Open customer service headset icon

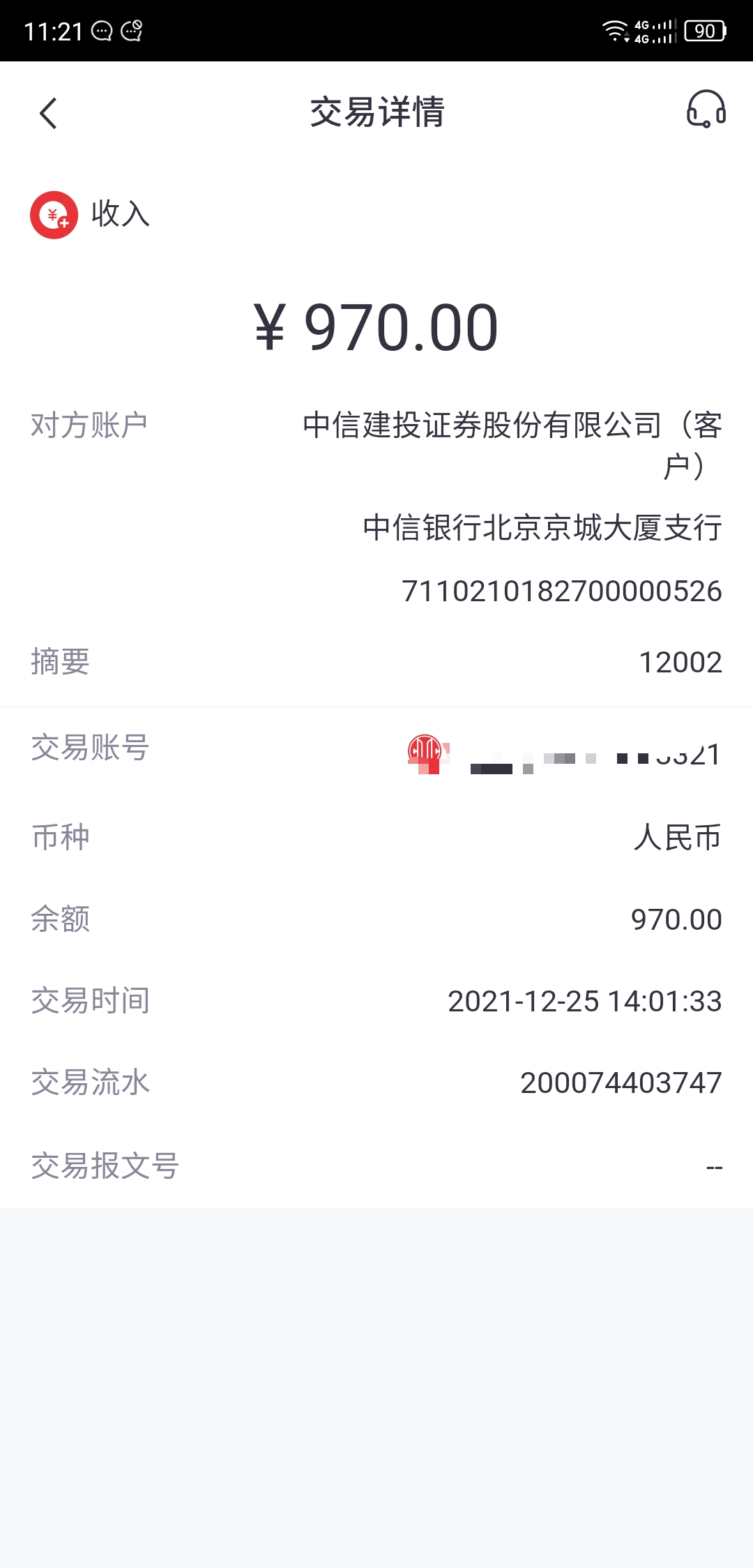(706, 110)
